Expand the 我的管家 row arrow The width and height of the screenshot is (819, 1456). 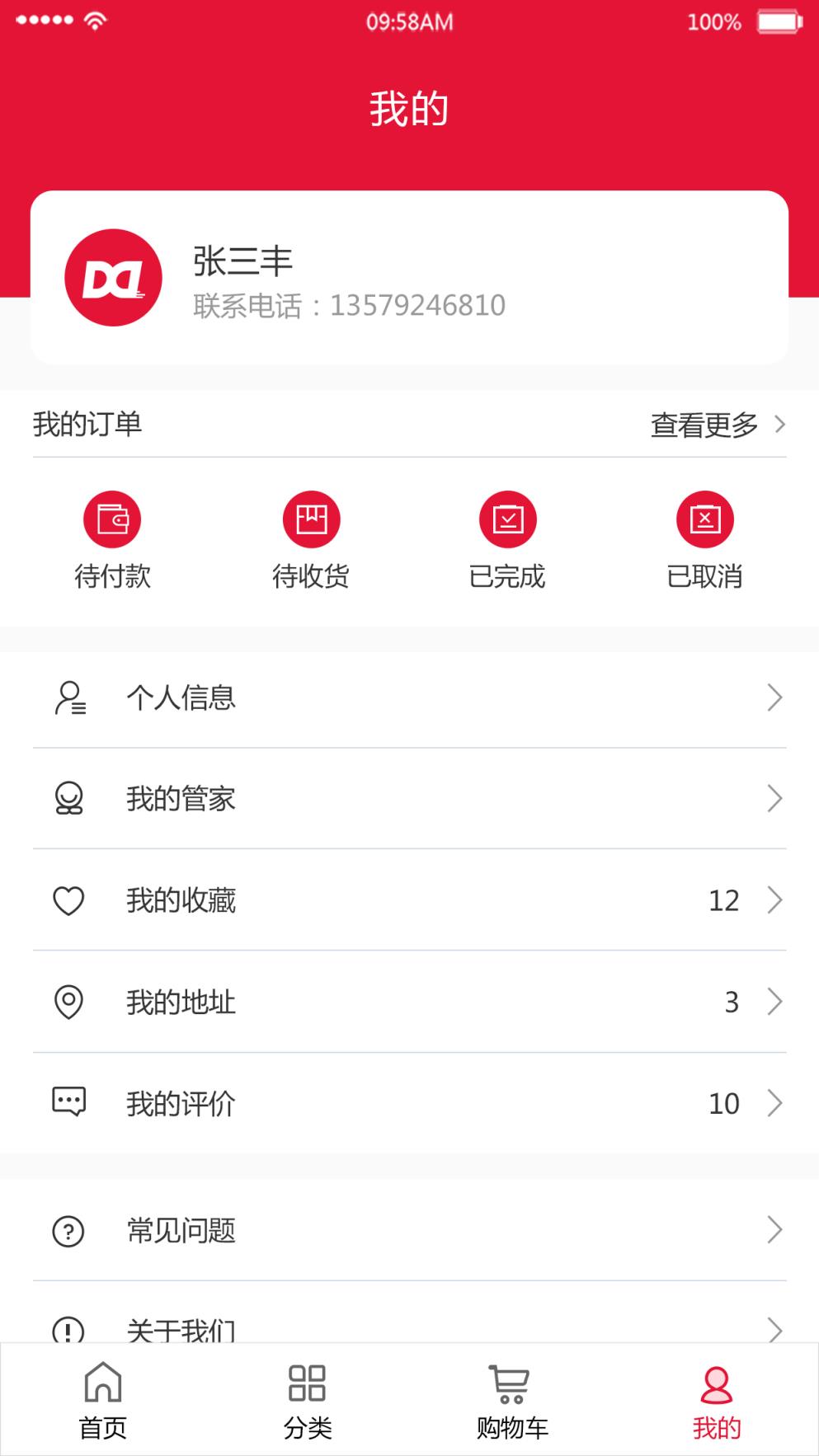point(774,798)
